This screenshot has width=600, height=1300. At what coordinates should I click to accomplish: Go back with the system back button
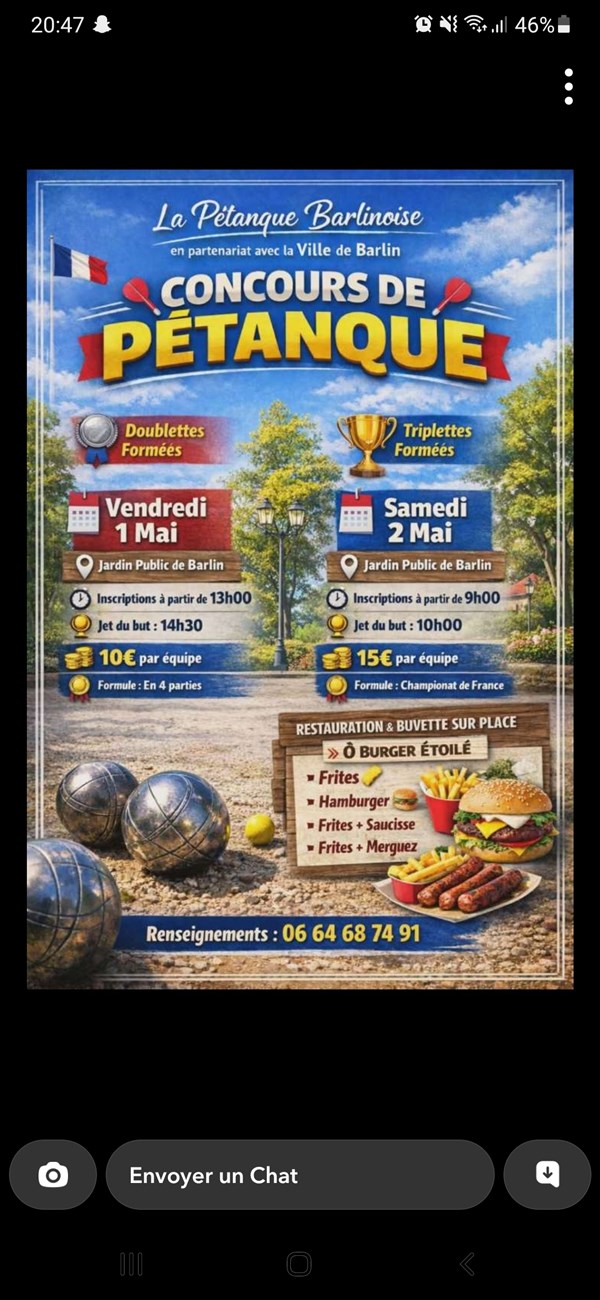467,1264
